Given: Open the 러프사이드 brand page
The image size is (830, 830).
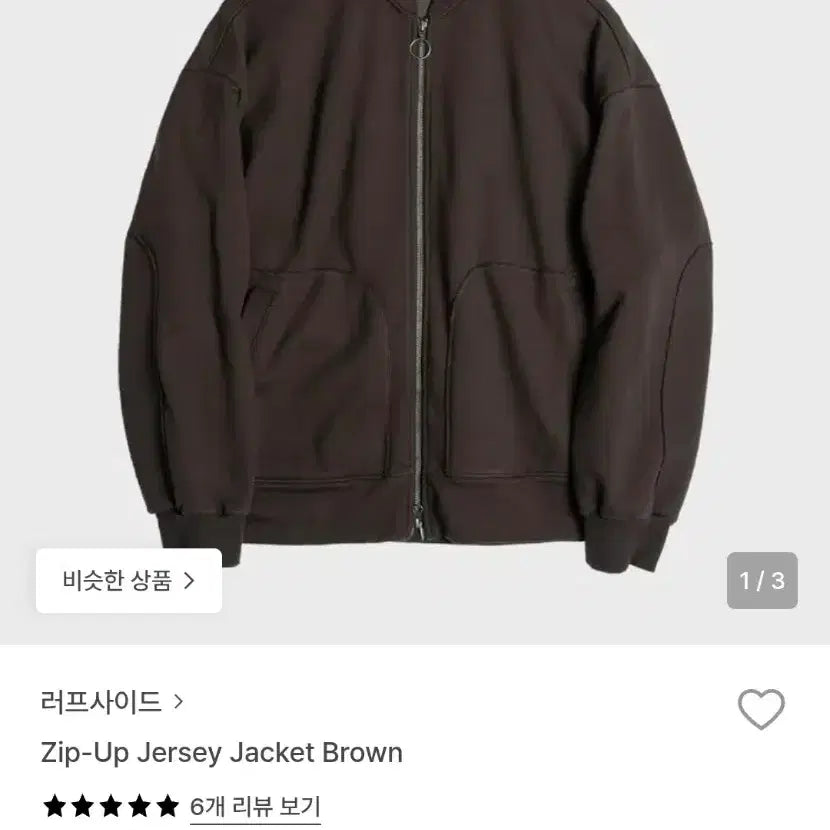Looking at the screenshot, I should pos(112,702).
